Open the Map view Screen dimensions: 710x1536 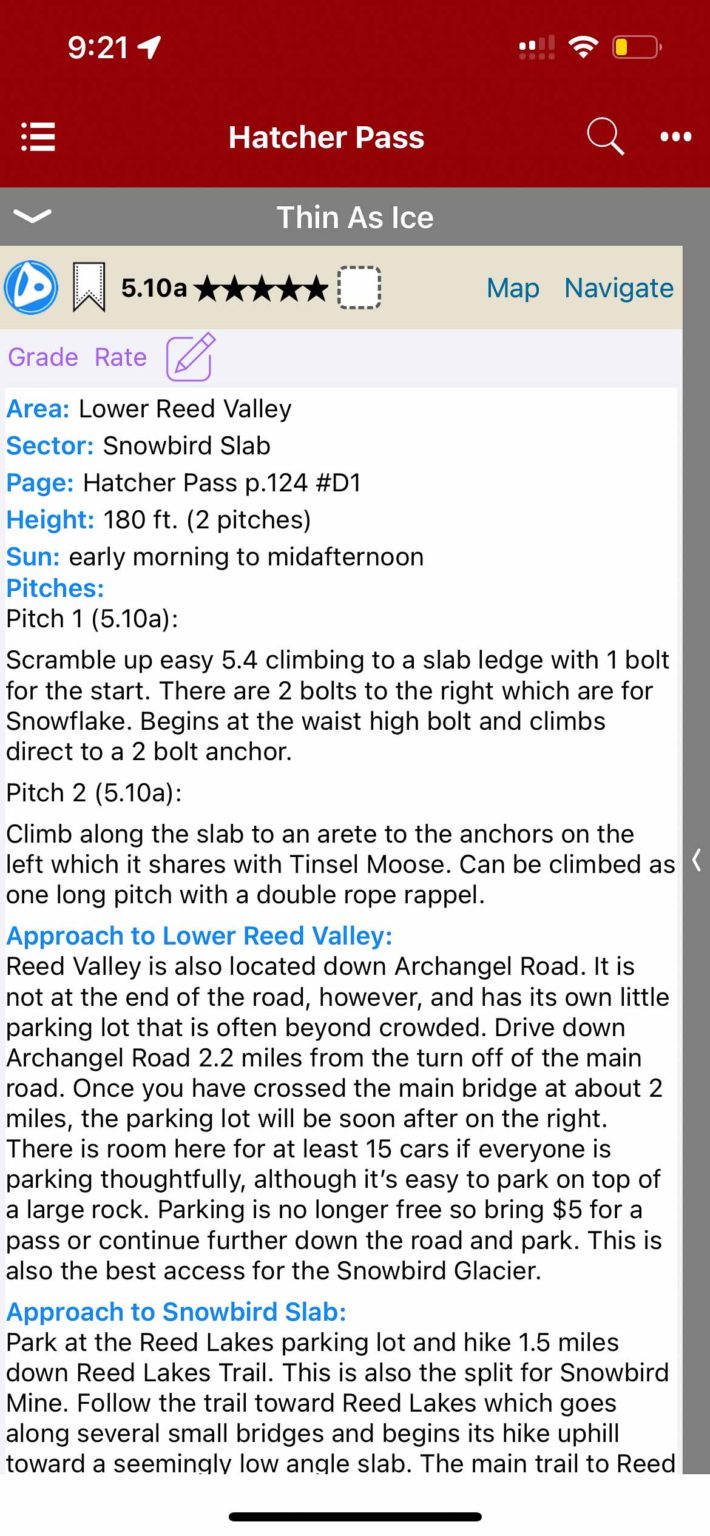(x=513, y=288)
